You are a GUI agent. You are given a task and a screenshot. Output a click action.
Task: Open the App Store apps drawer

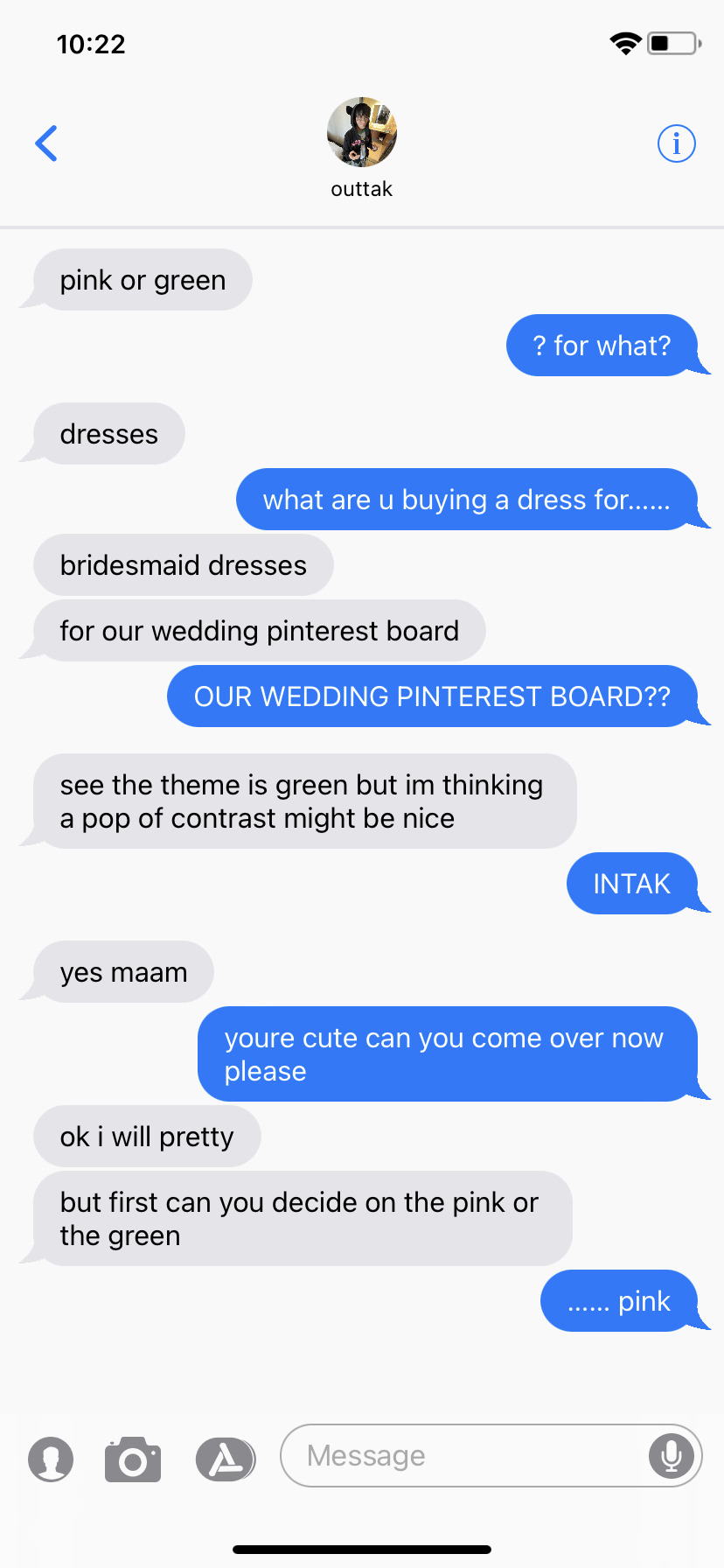226,1459
